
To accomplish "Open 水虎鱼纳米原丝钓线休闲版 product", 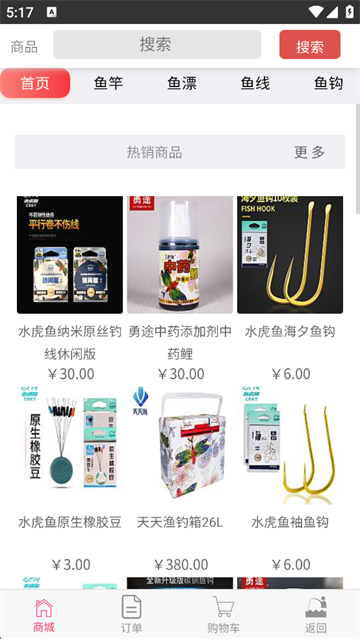I will pyautogui.click(x=70, y=289).
